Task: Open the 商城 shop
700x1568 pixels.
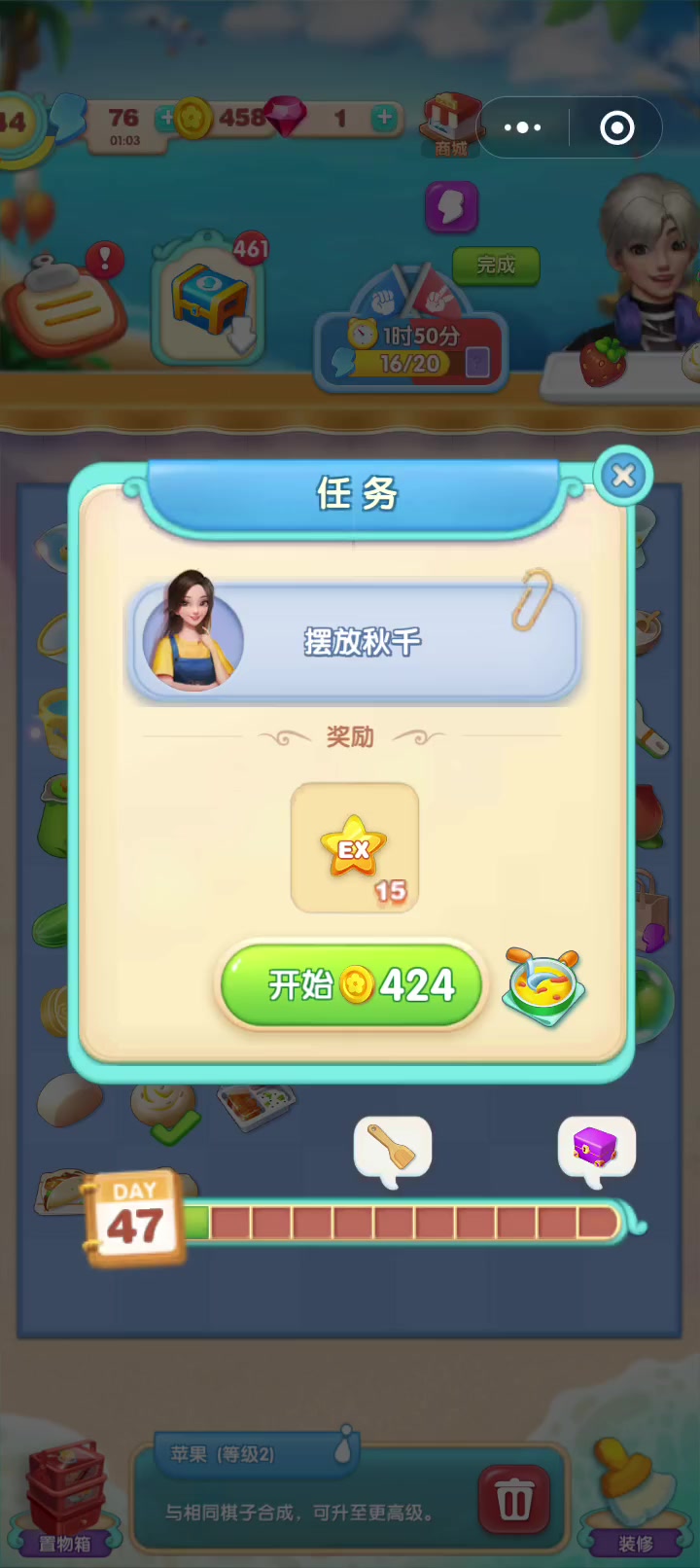Action: (x=451, y=125)
